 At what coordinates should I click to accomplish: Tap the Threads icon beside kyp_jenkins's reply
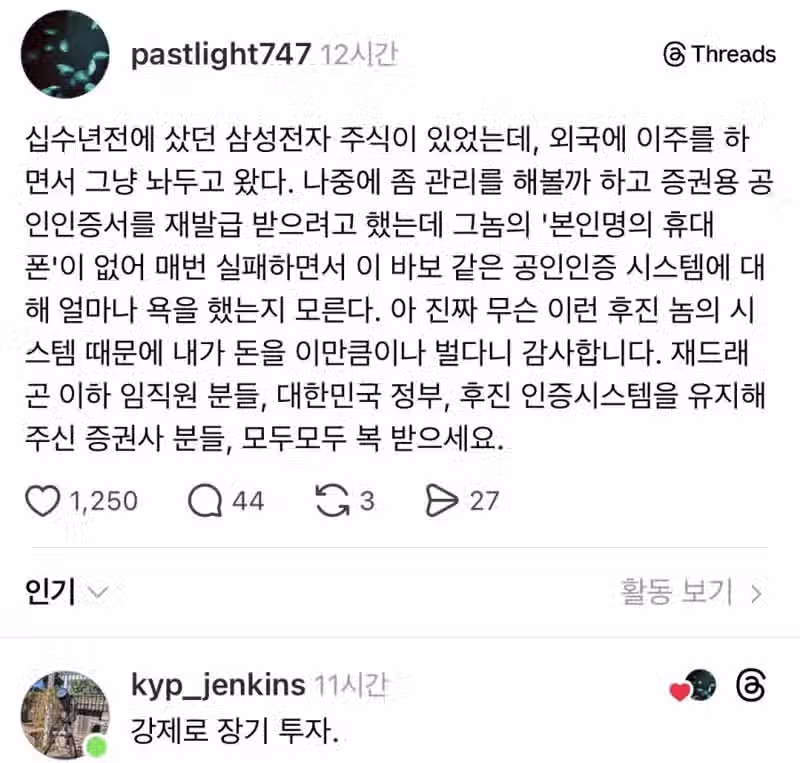750,686
